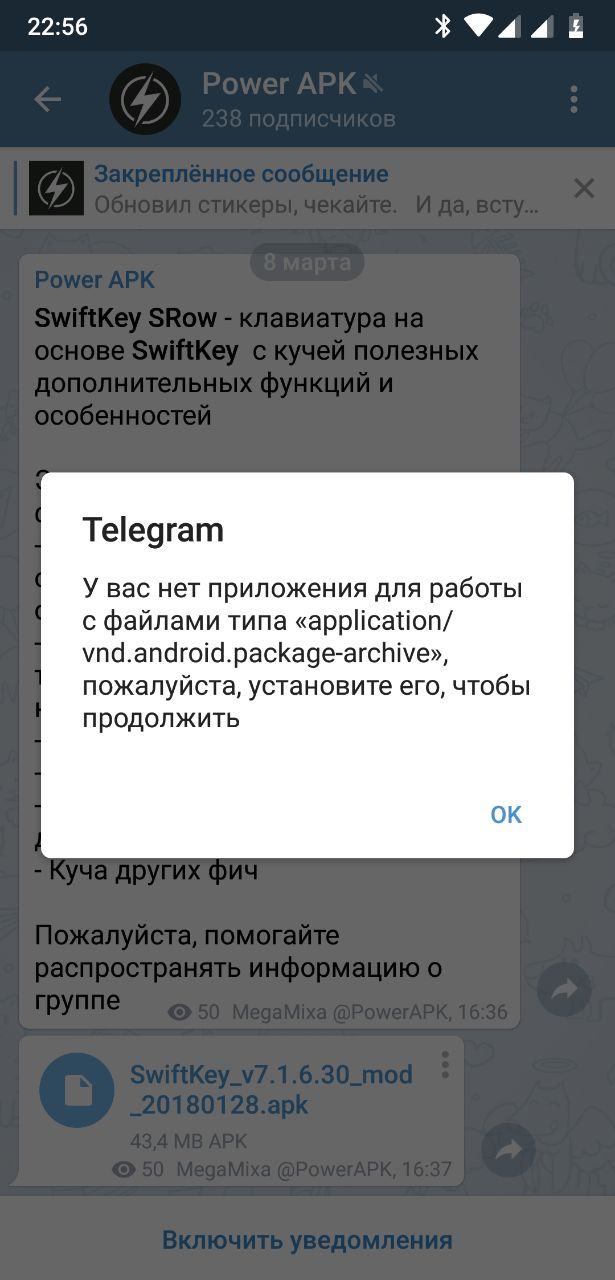
Task: Share the SwiftKey apk file message
Action: pyautogui.click(x=508, y=1152)
